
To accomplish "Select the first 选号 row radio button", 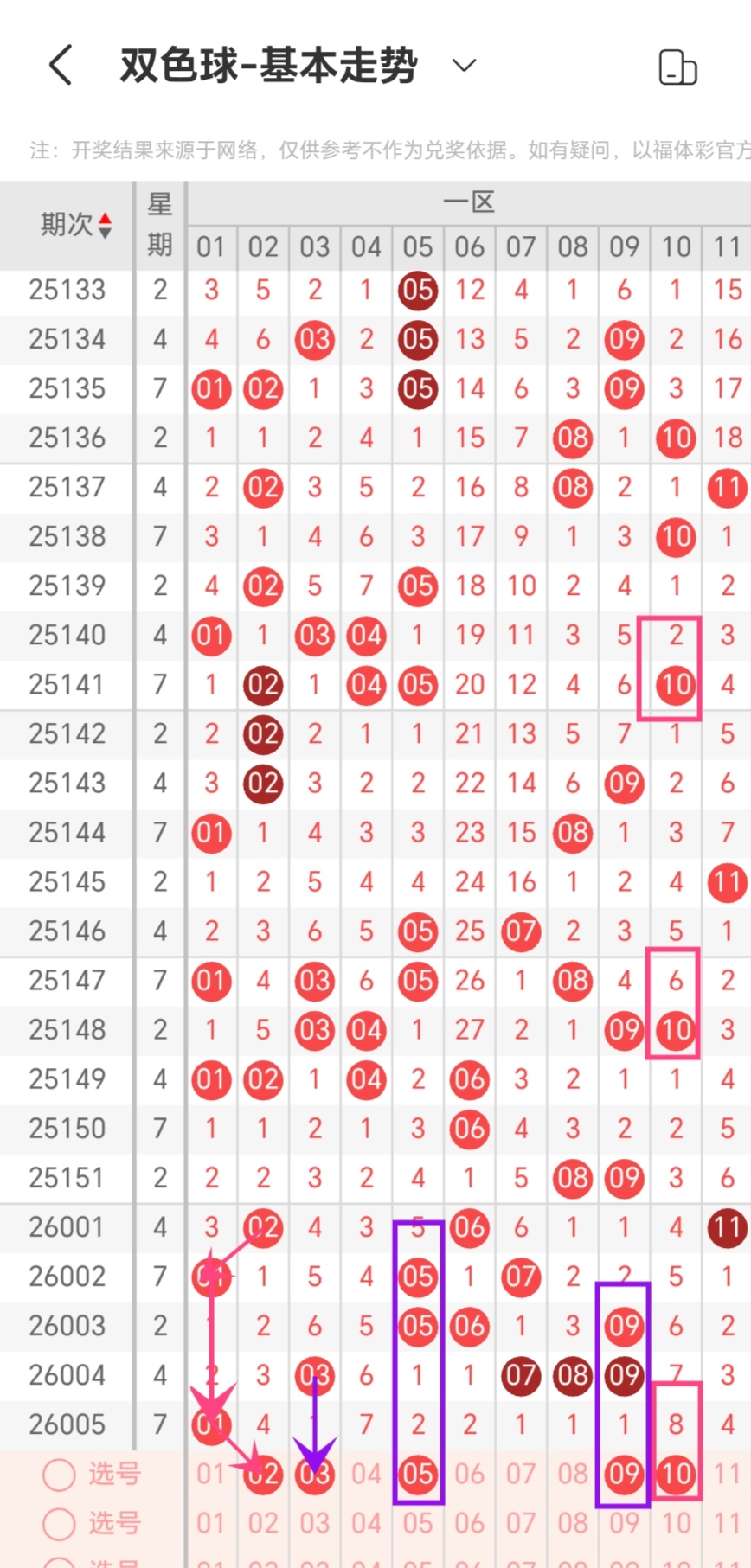I will (59, 1475).
